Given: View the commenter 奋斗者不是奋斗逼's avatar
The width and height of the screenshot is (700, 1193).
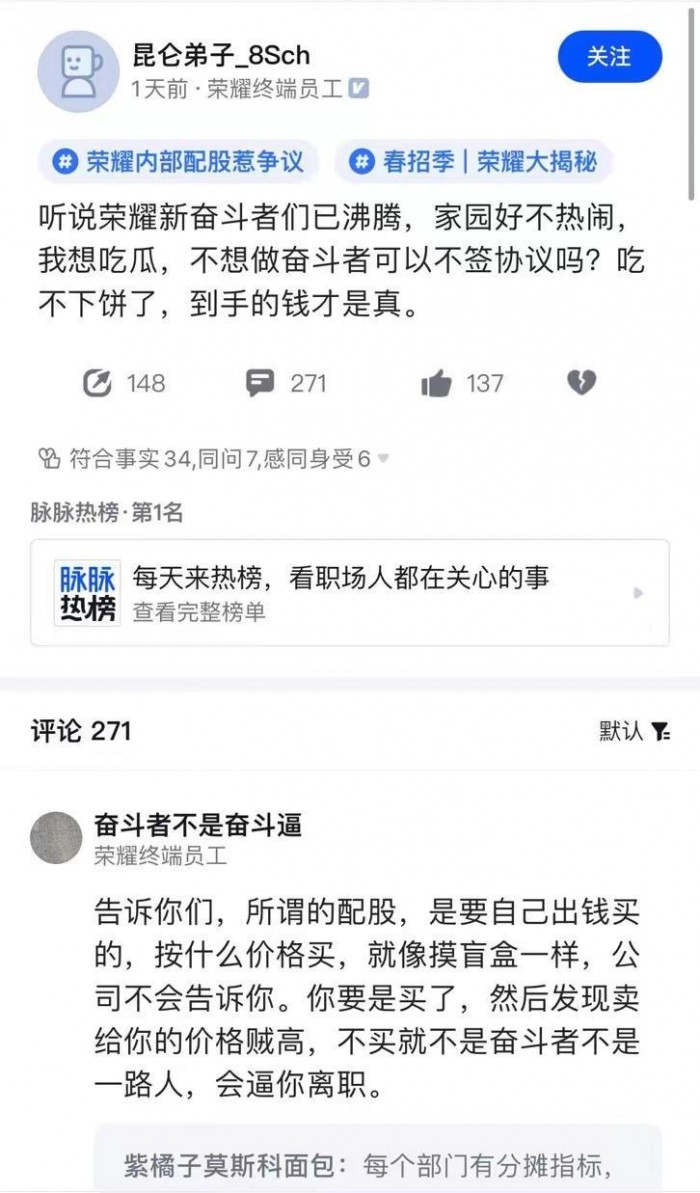Looking at the screenshot, I should tap(56, 838).
